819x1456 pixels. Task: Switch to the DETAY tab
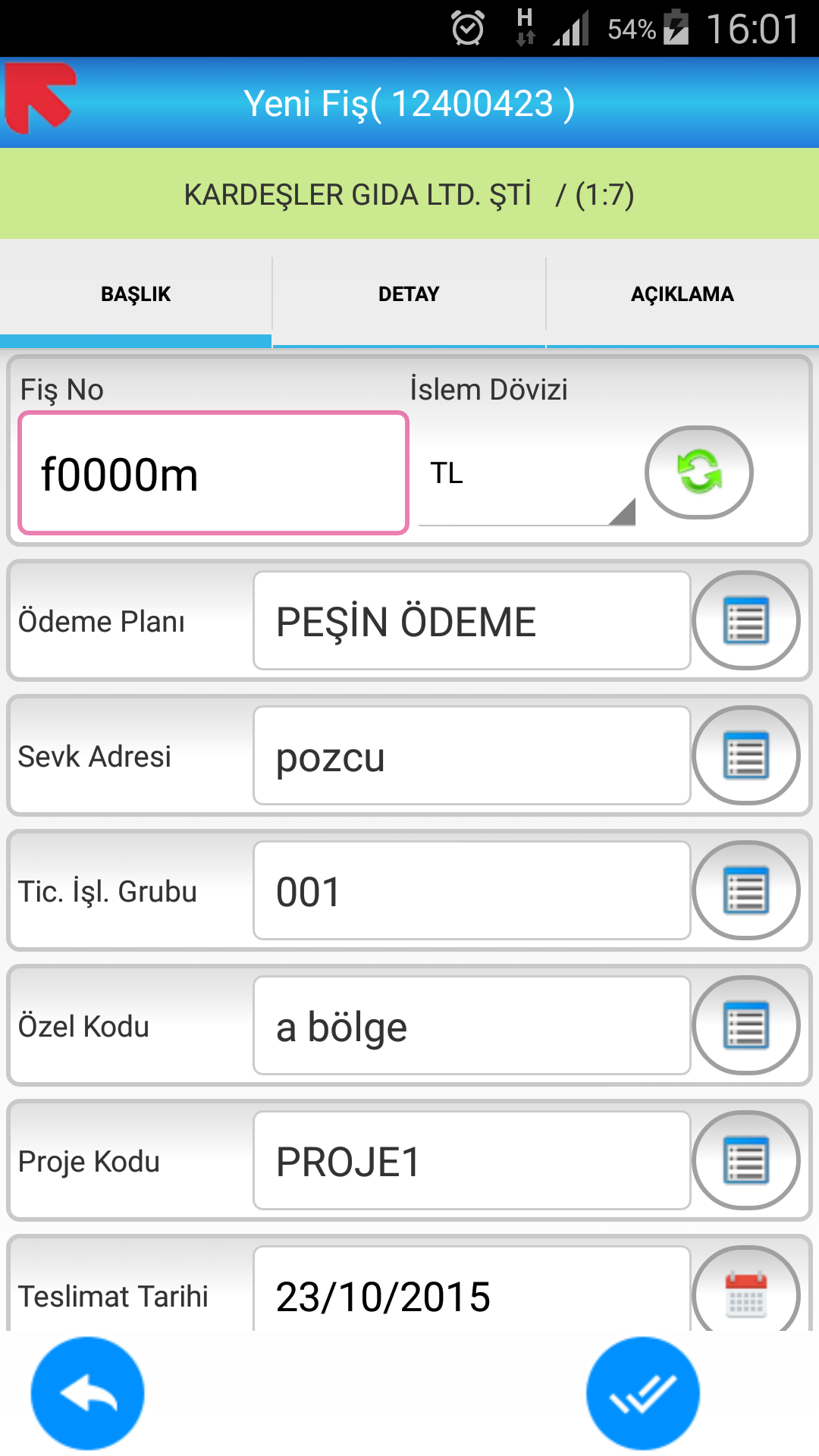point(409,294)
